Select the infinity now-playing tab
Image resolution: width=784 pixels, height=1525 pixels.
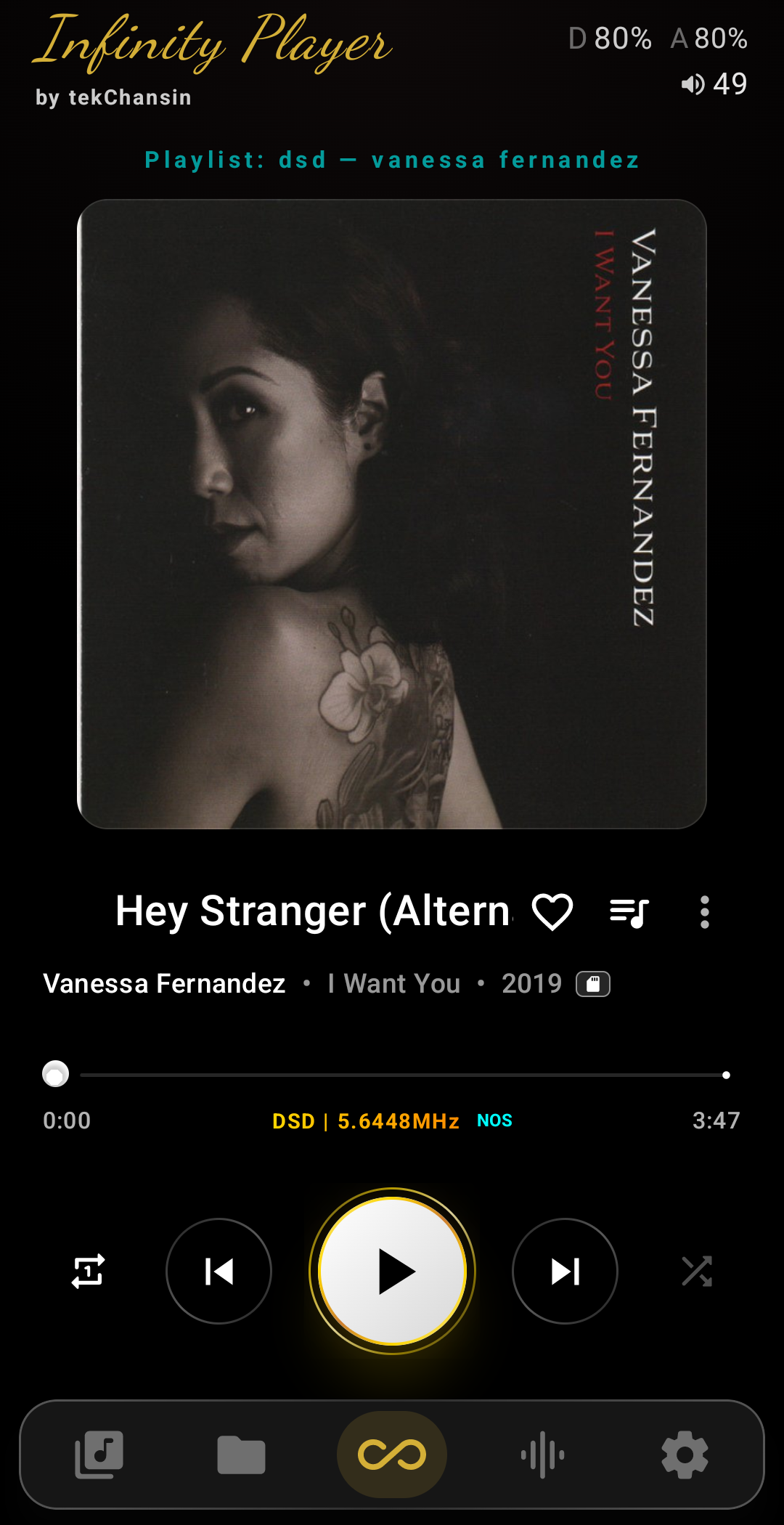click(x=392, y=1455)
